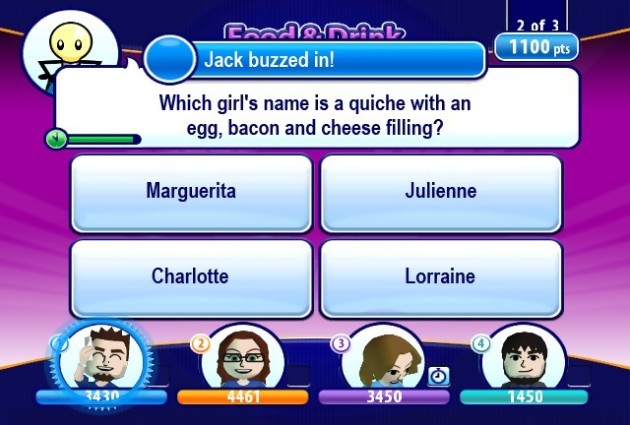Select the Marguerita answer

click(191, 192)
